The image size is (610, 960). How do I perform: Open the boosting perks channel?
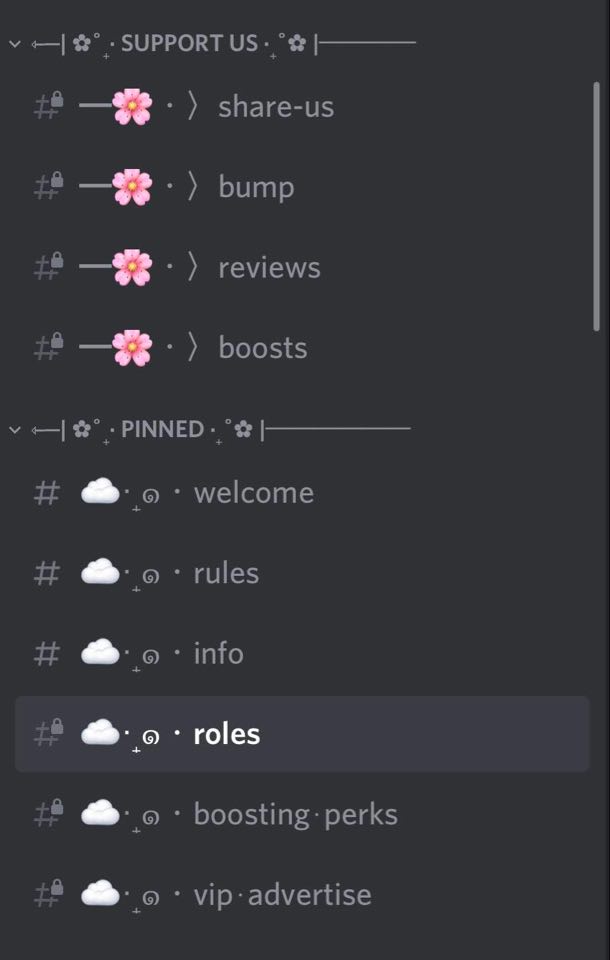[295, 814]
